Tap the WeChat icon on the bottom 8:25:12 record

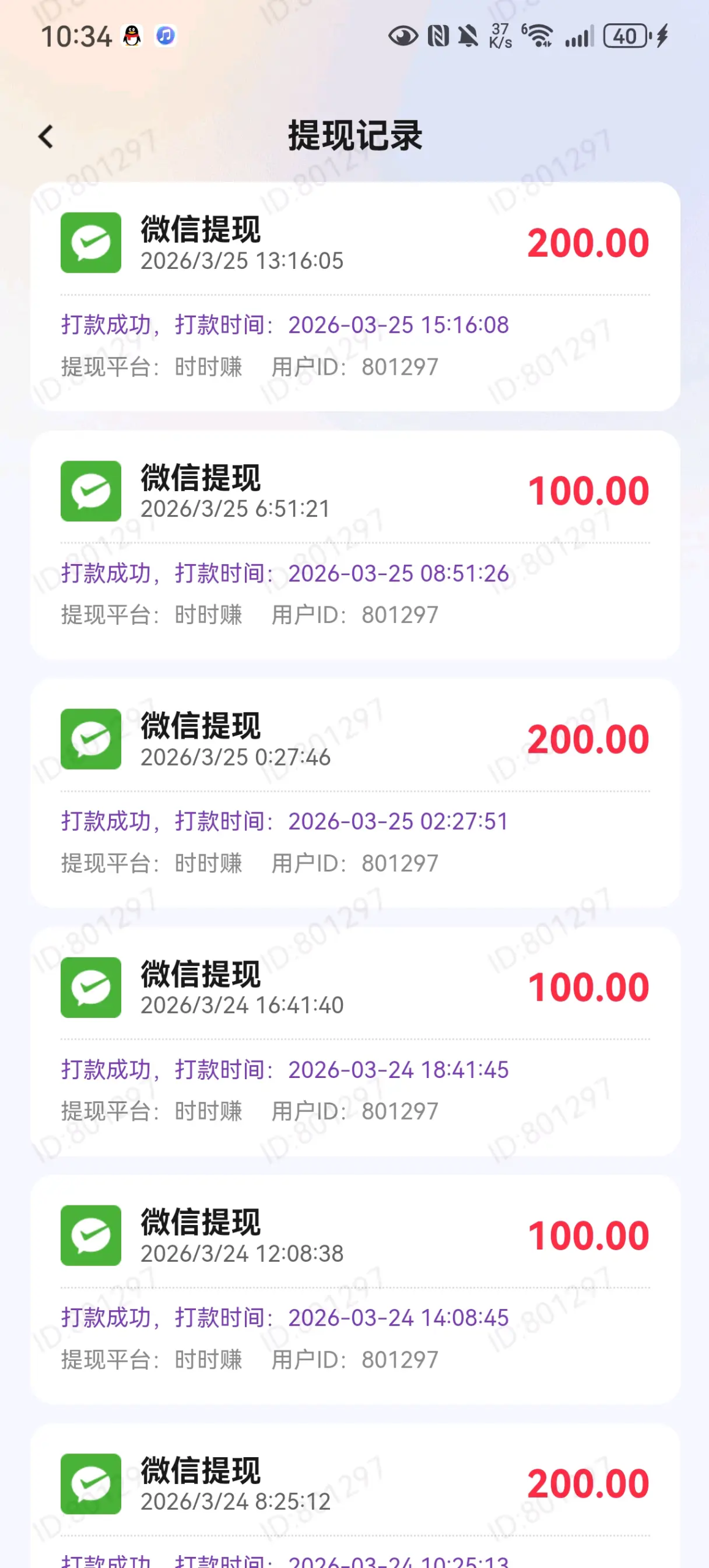(90, 1485)
